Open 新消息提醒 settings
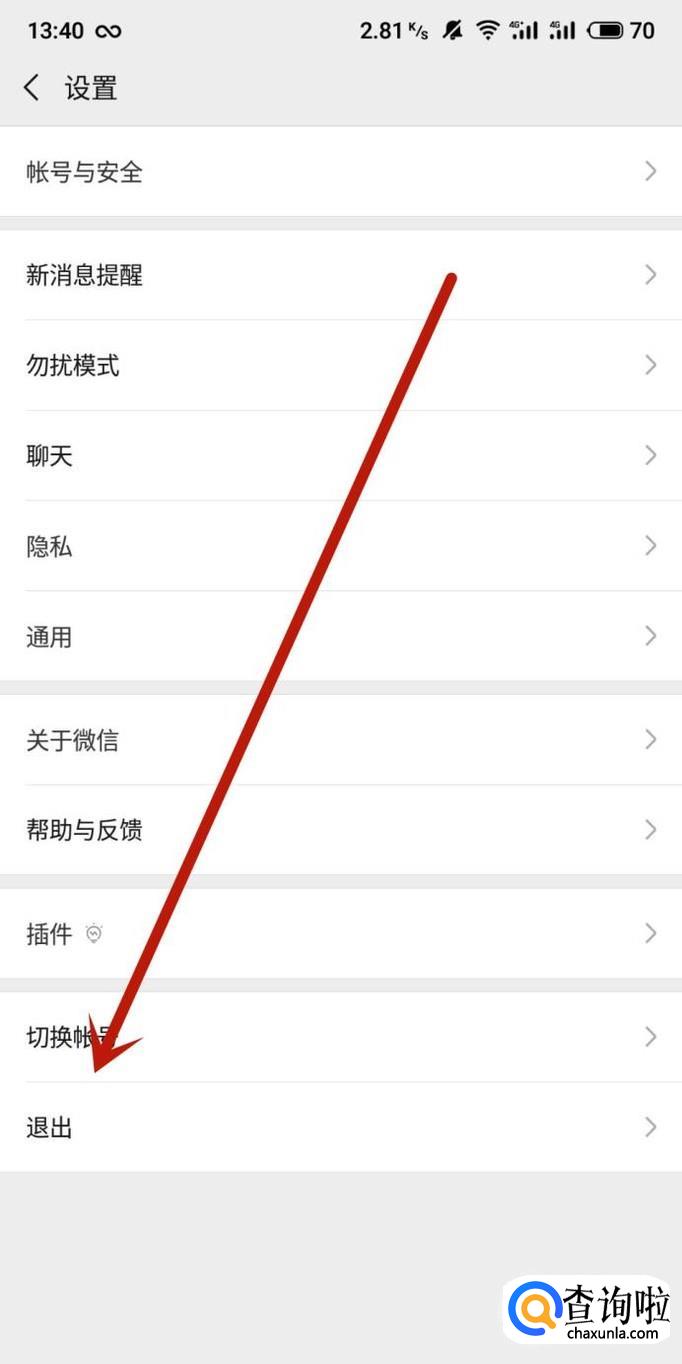This screenshot has height=1364, width=682. point(340,275)
